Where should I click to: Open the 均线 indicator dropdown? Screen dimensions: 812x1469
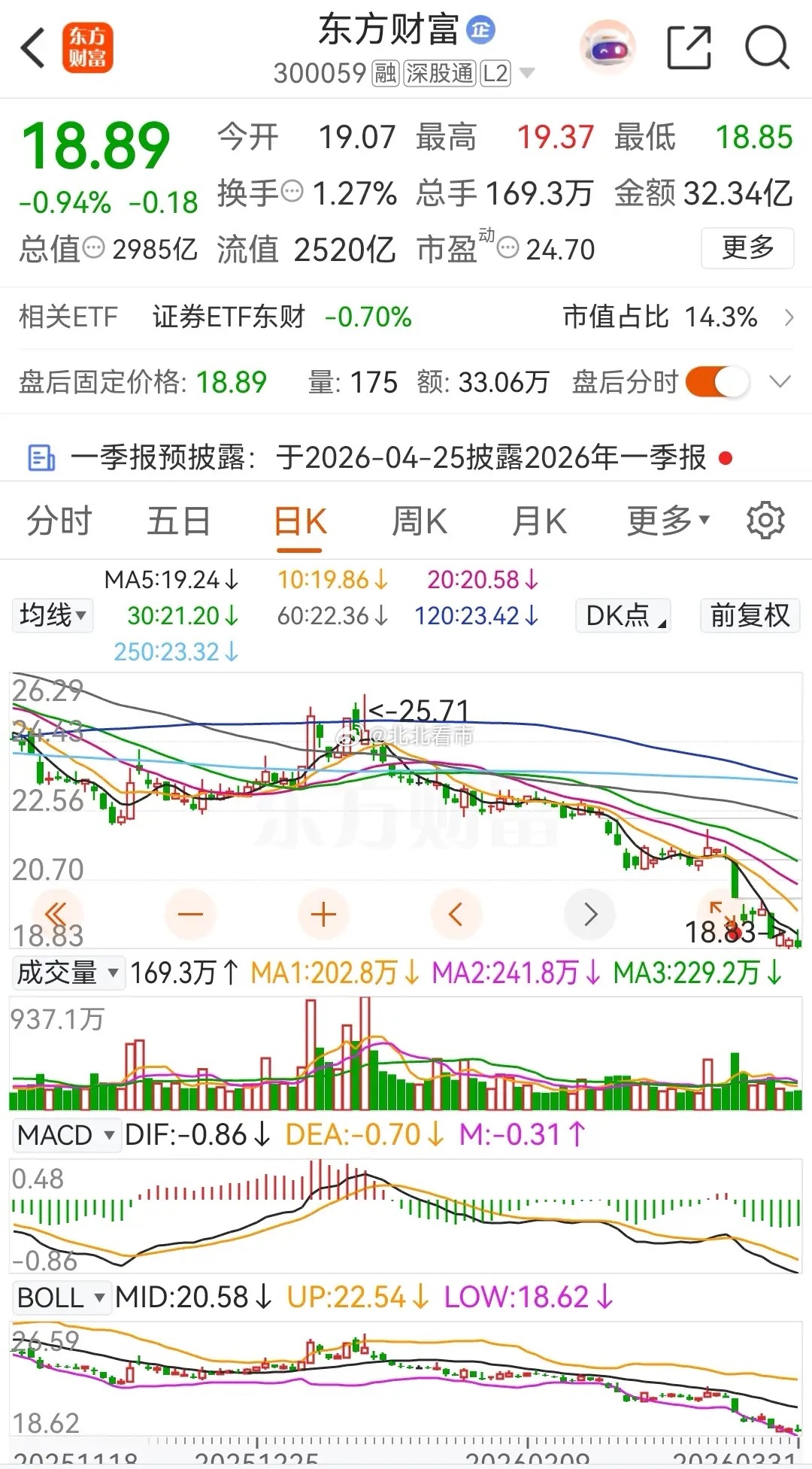click(x=53, y=615)
